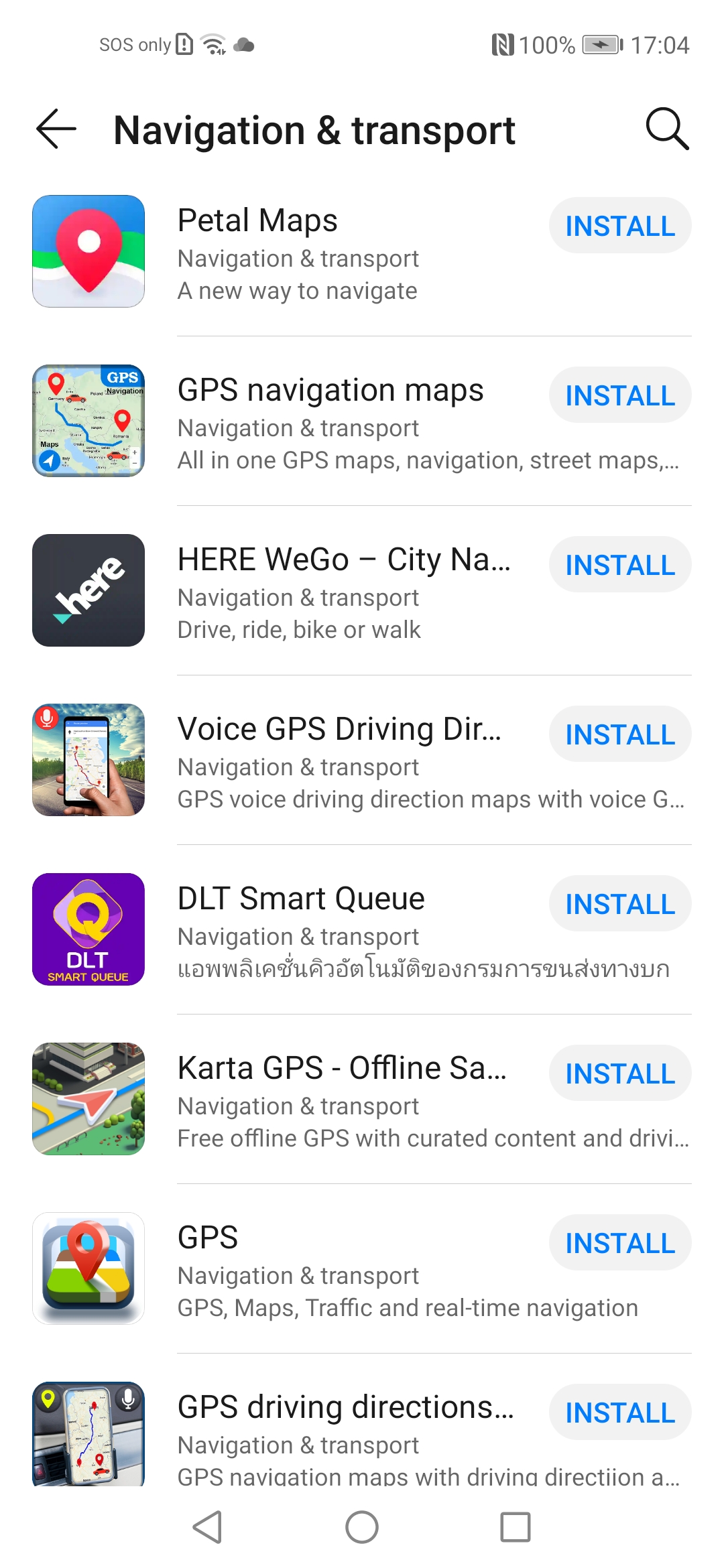Screen dimensions: 724x1568
Task: Install Voice GPS Driving Directions
Action: (619, 734)
